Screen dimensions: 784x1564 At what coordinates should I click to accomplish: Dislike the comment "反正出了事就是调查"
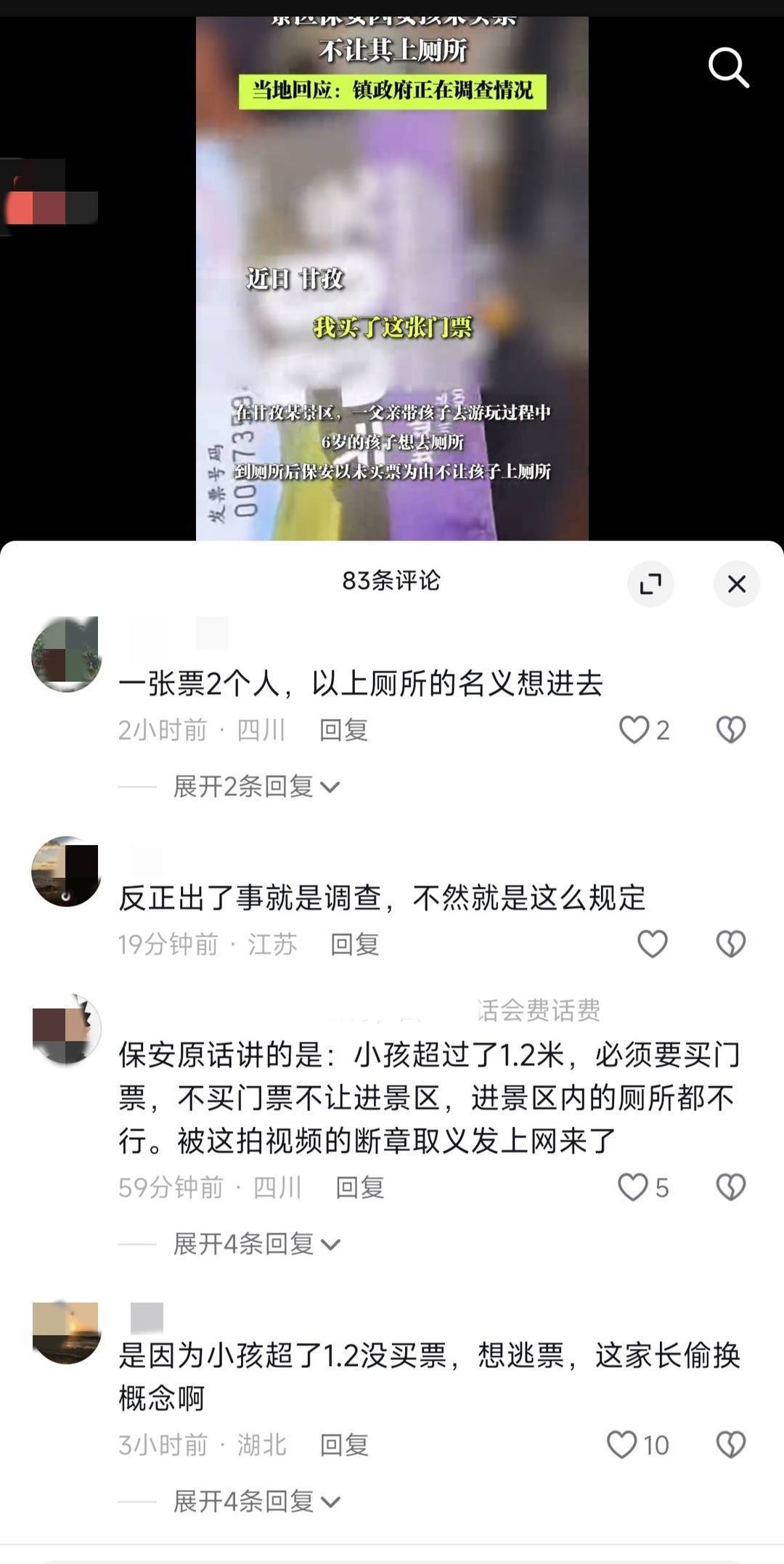(x=730, y=944)
